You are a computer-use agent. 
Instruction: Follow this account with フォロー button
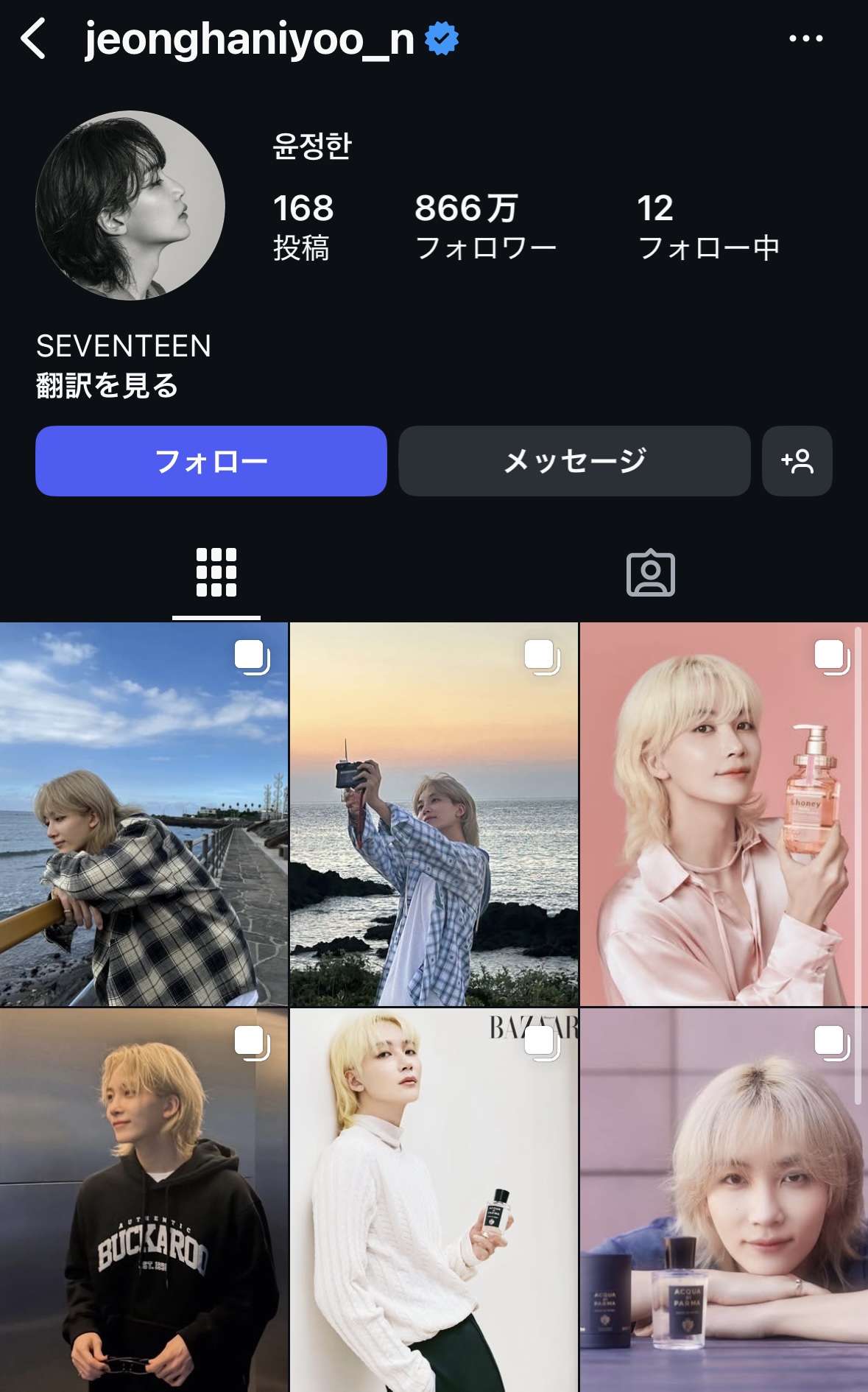pos(211,461)
